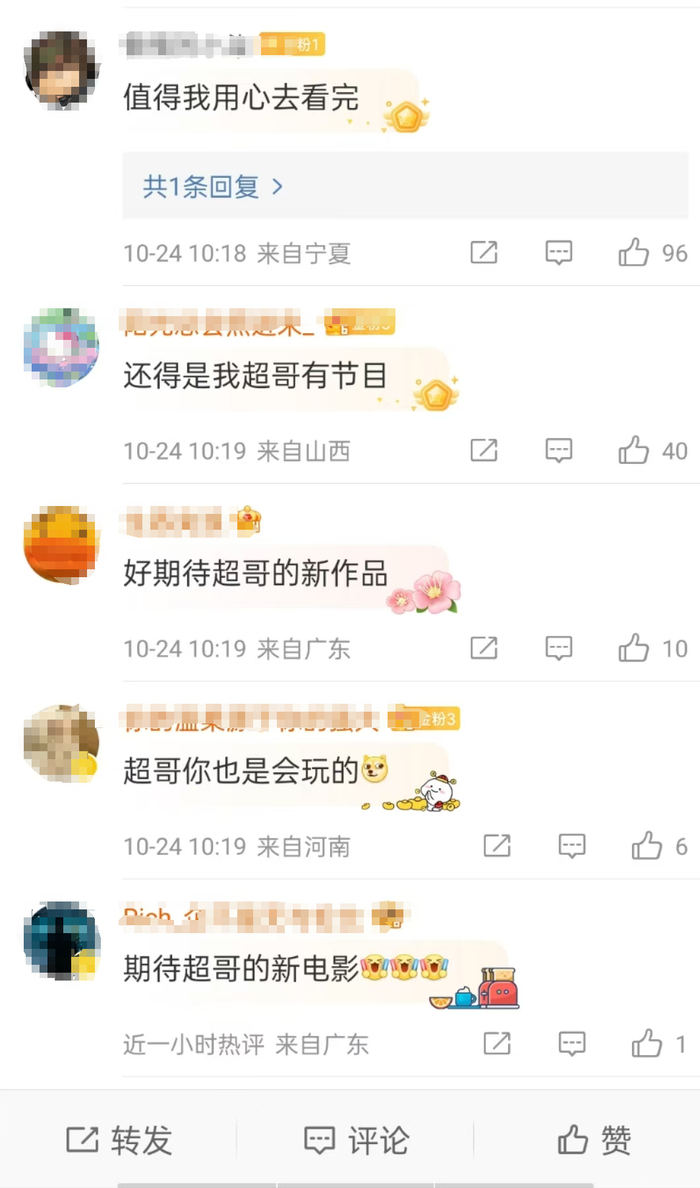The image size is (700, 1188).
Task: Expand the 共1条回复 replies link
Action: click(x=213, y=186)
